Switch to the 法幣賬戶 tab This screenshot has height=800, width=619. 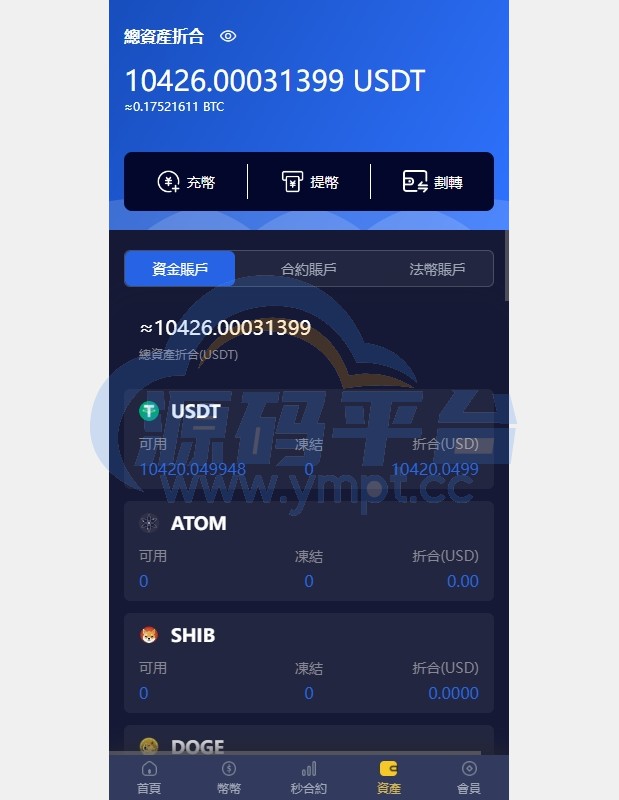(x=436, y=269)
